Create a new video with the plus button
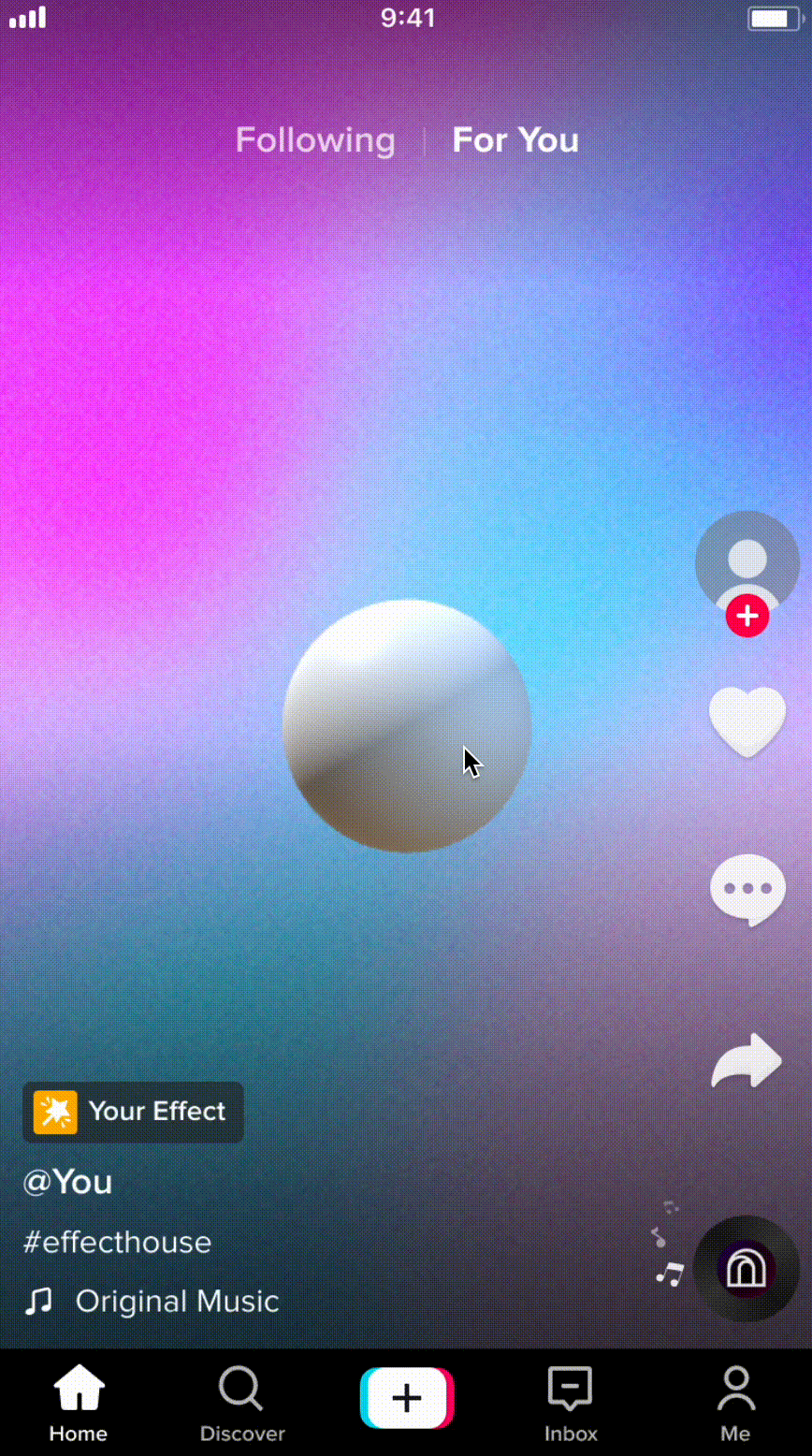Screen dimensions: 812x1456 tap(407, 1398)
